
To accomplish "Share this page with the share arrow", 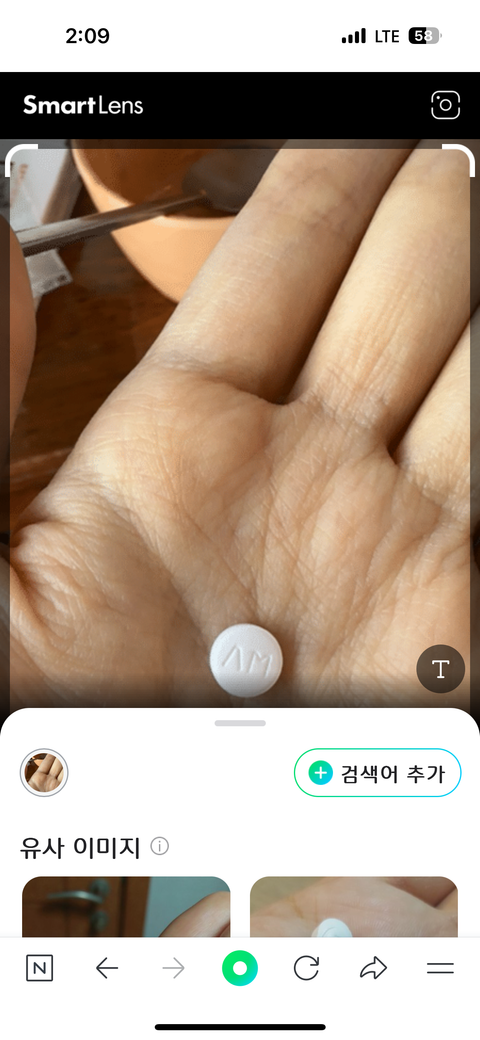I will coord(373,969).
